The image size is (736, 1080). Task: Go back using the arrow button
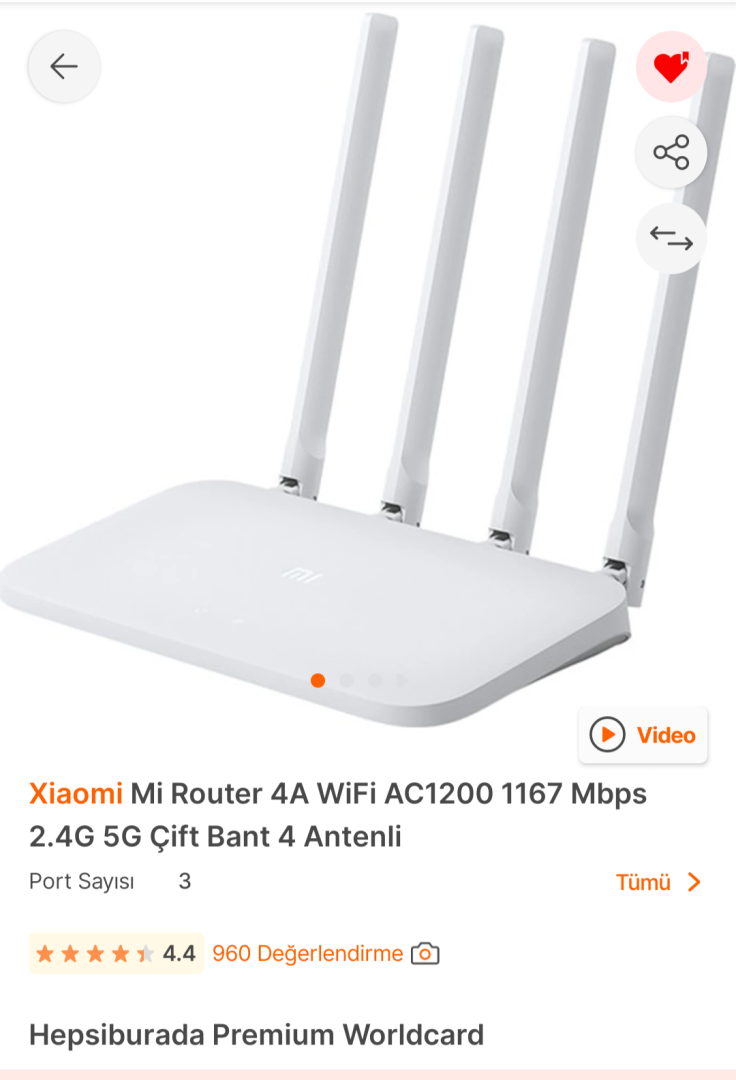tap(64, 66)
